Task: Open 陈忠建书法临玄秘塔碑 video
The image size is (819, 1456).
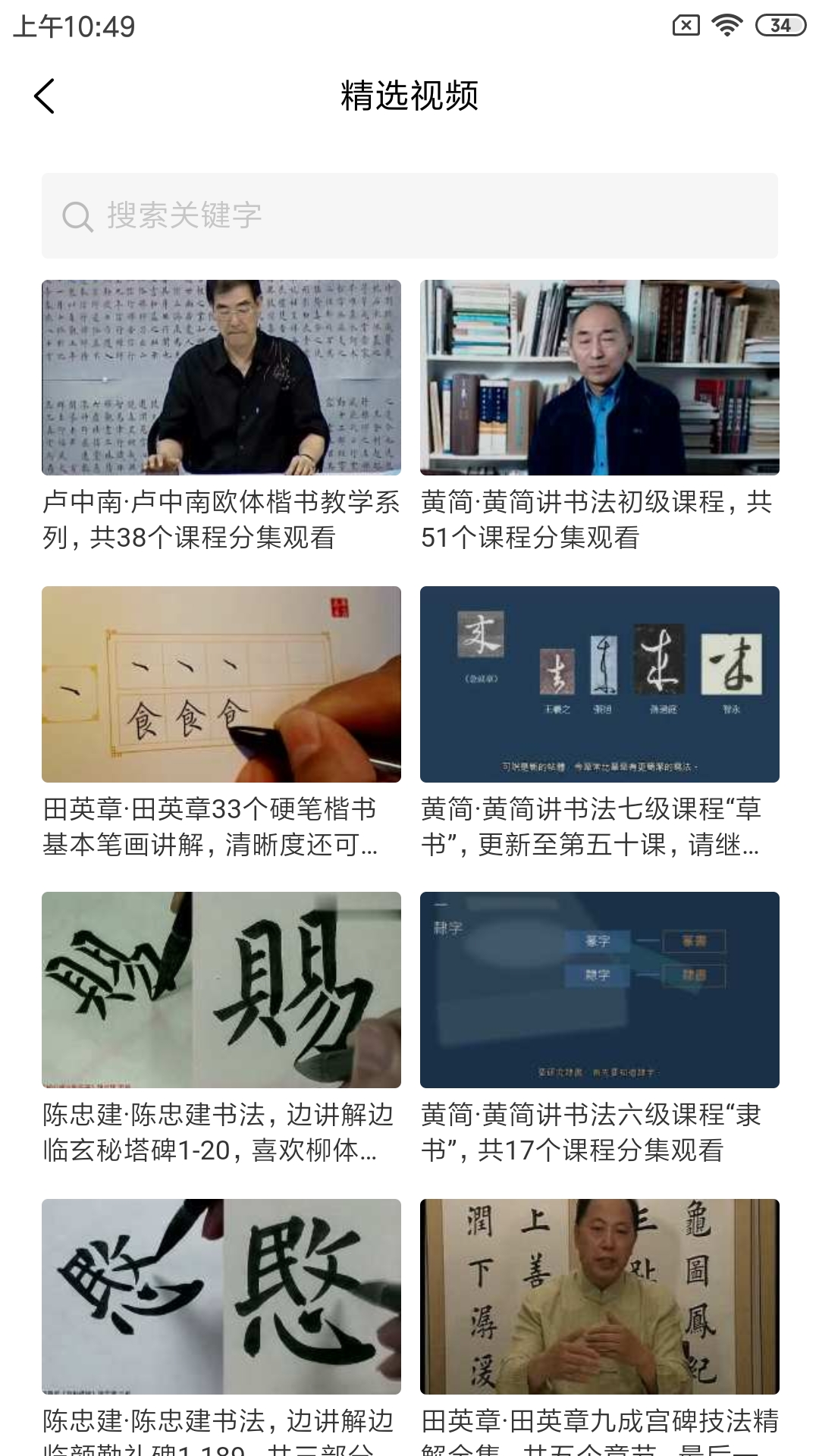Action: tap(221, 991)
